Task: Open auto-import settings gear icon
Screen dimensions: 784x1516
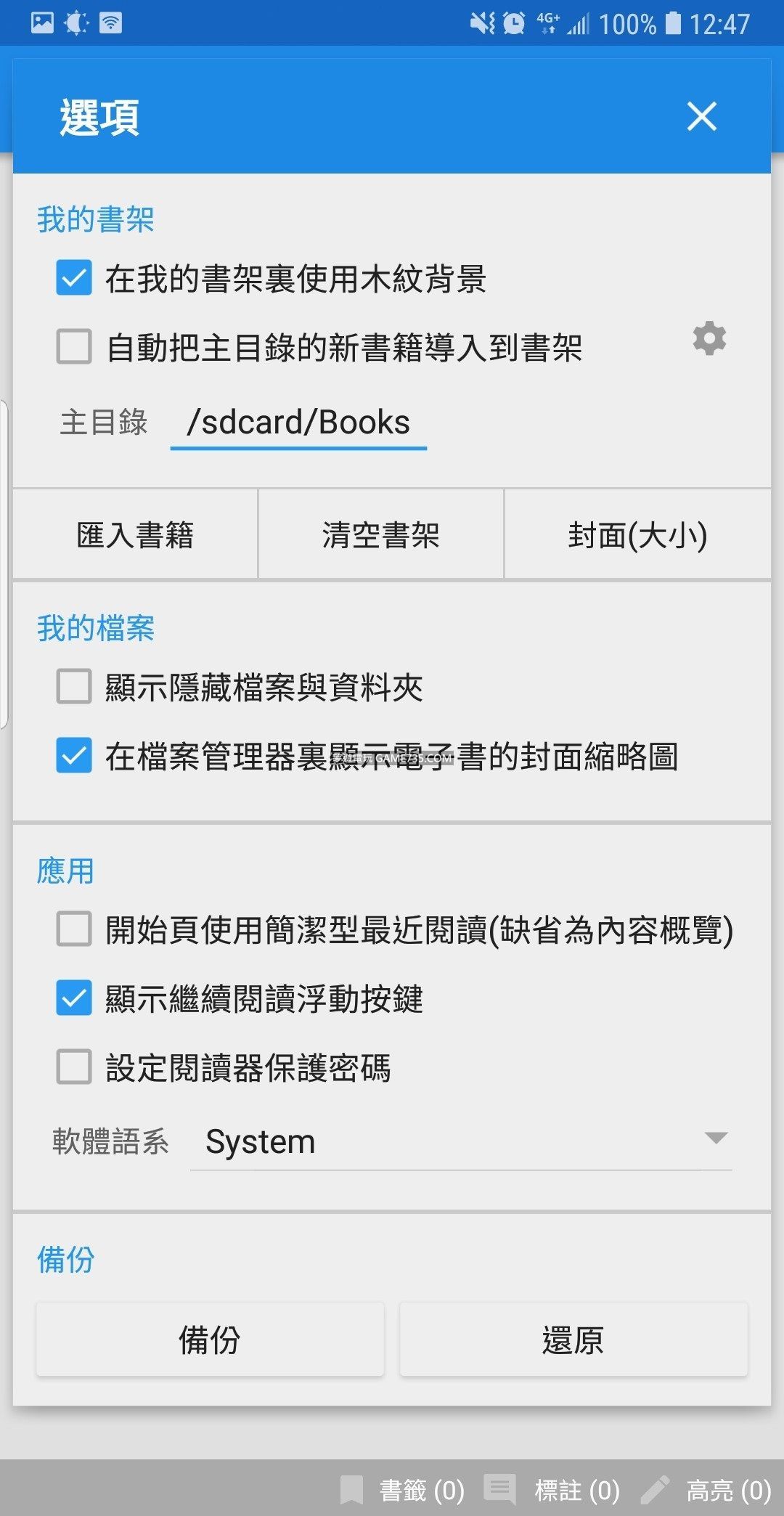Action: [709, 339]
